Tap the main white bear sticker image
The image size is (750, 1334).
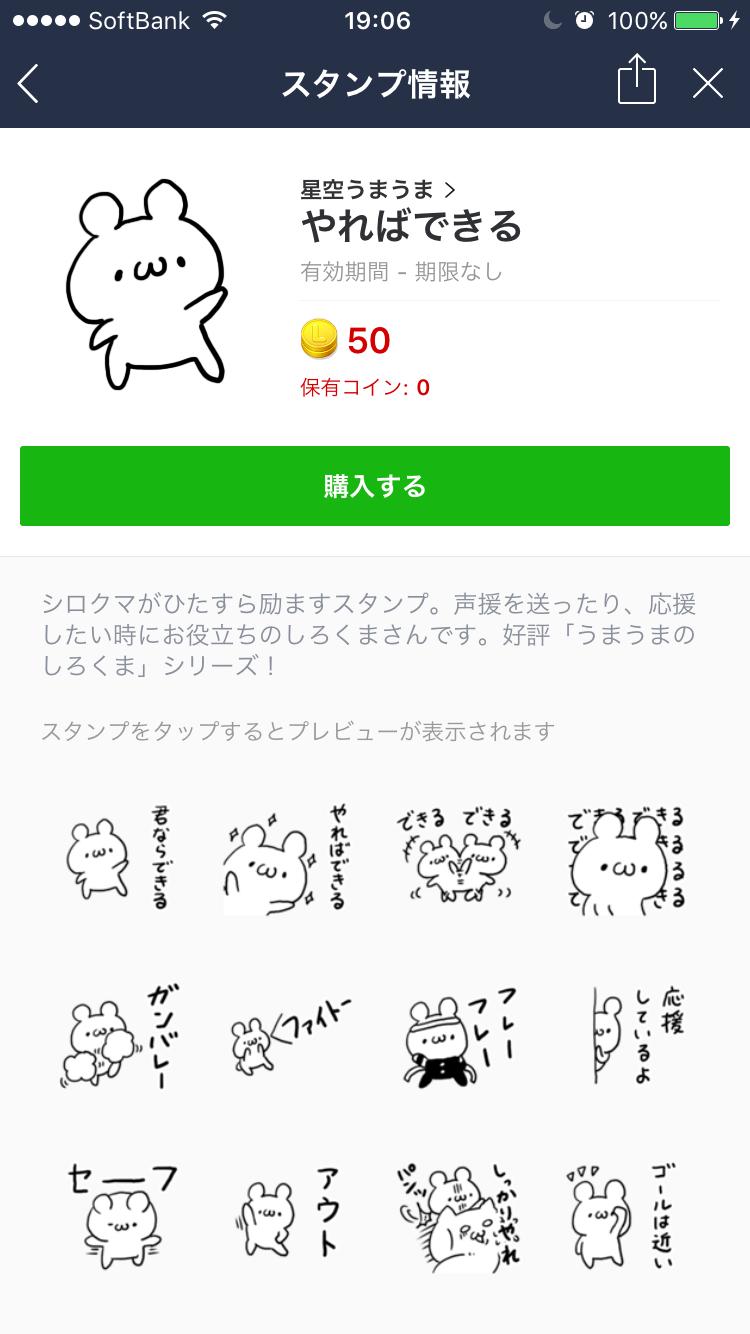click(150, 283)
